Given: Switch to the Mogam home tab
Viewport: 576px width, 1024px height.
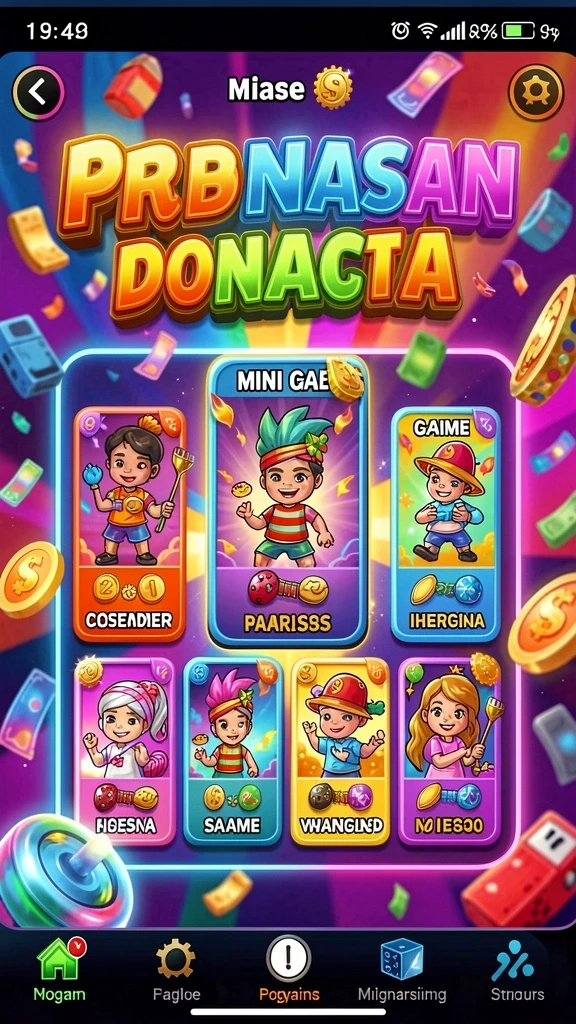Looking at the screenshot, I should [59, 970].
